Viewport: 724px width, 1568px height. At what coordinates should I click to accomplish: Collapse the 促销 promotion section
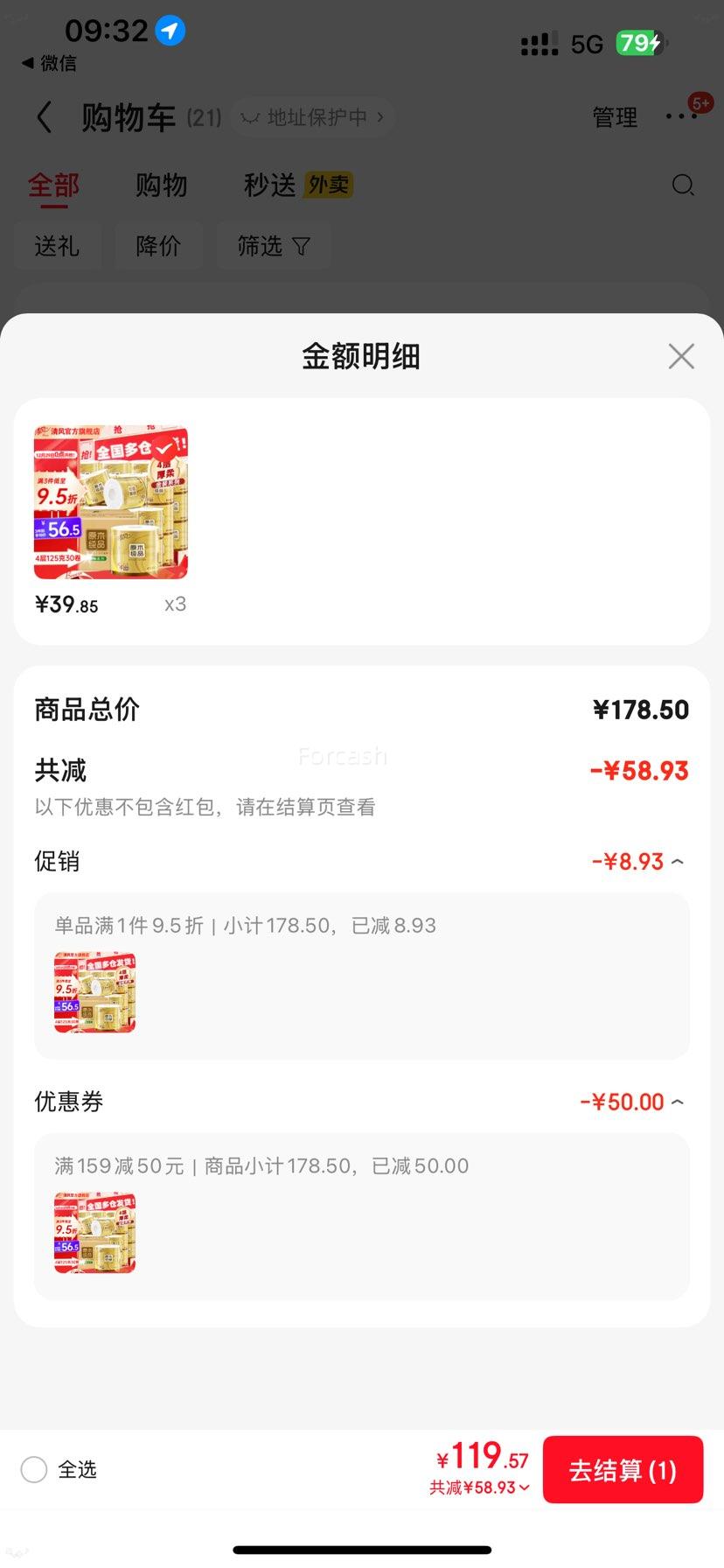[x=678, y=861]
